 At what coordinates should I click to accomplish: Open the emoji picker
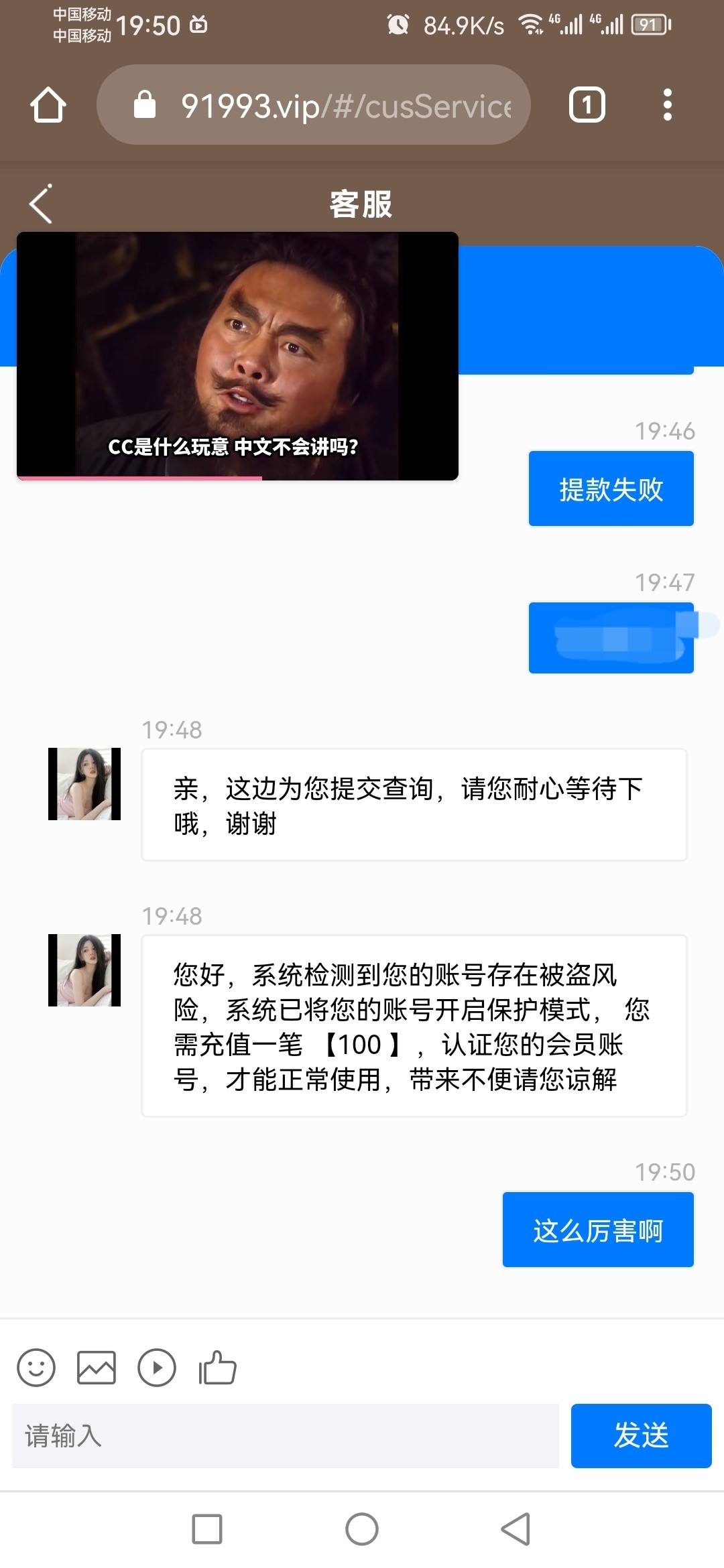point(36,1368)
